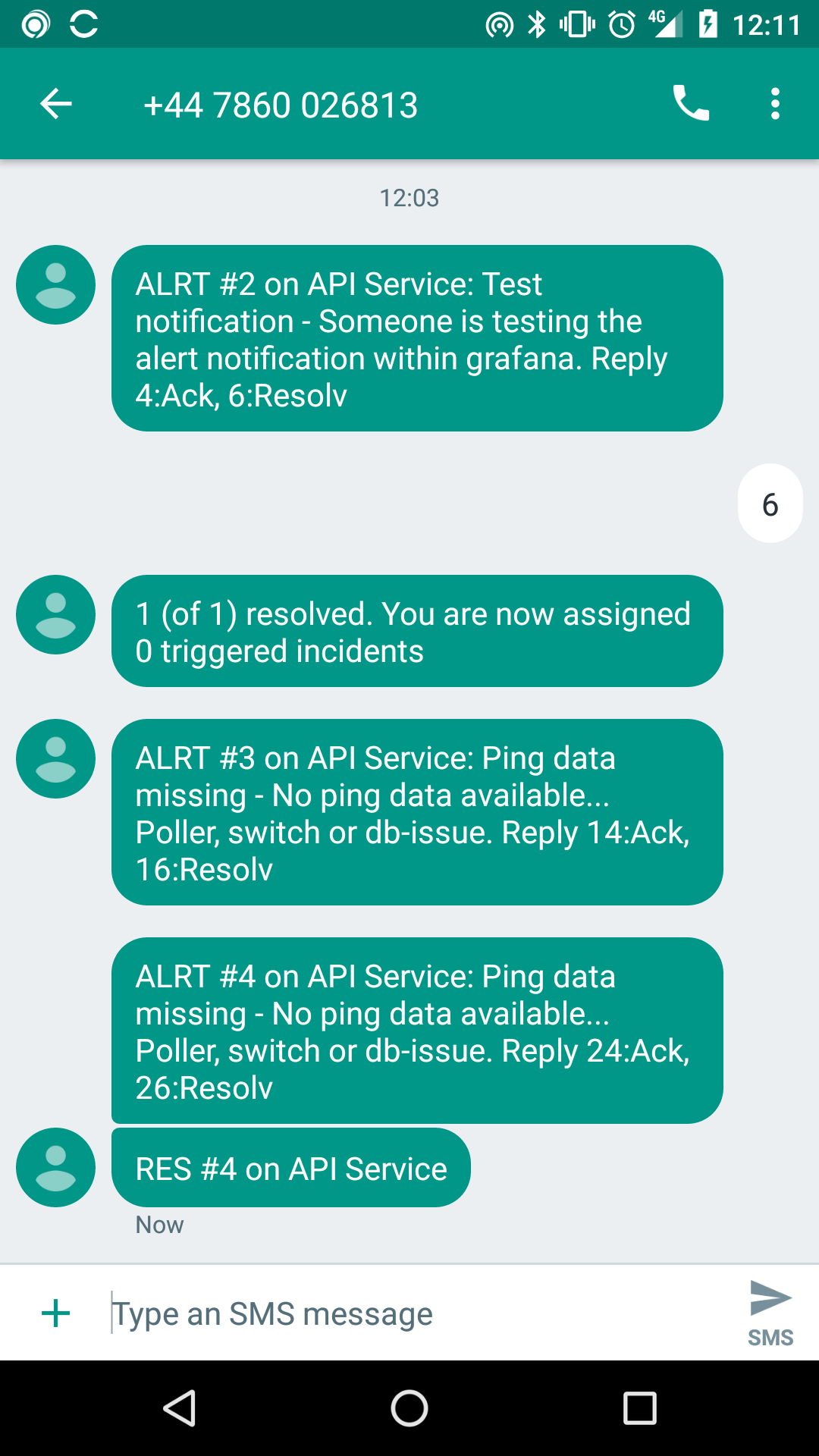Go back using the arrow icon

pyautogui.click(x=56, y=104)
